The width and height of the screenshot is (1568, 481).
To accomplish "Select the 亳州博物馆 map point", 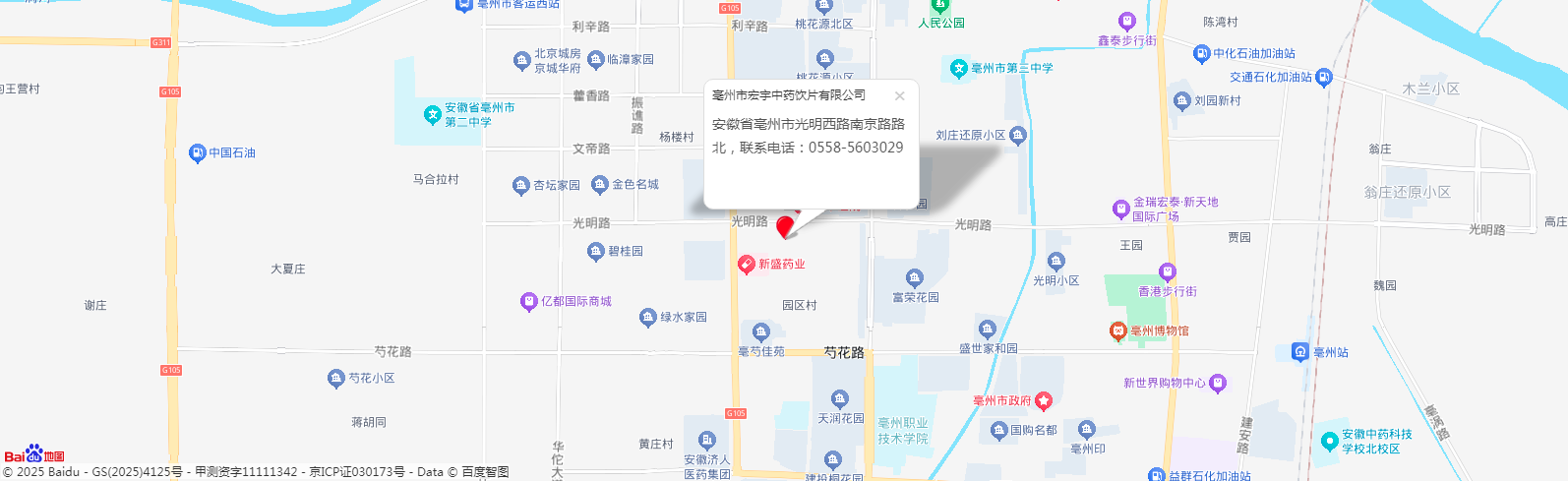I will coord(1117,331).
